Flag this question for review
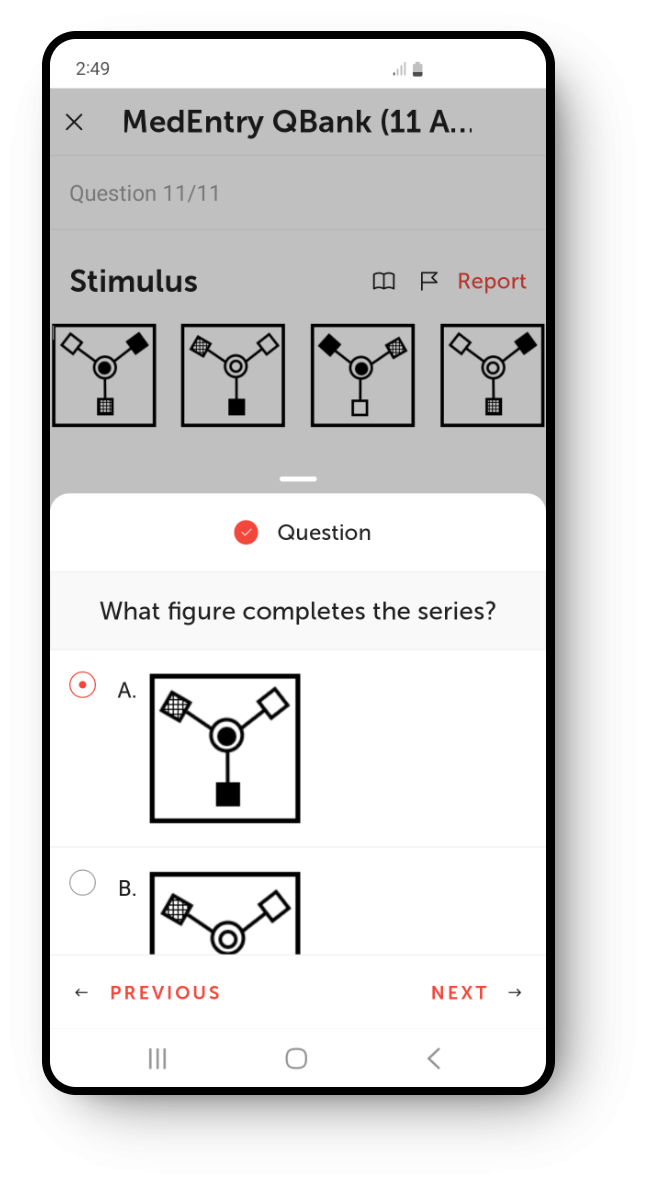Image resolution: width=647 pixels, height=1185 pixels. pyautogui.click(x=429, y=282)
